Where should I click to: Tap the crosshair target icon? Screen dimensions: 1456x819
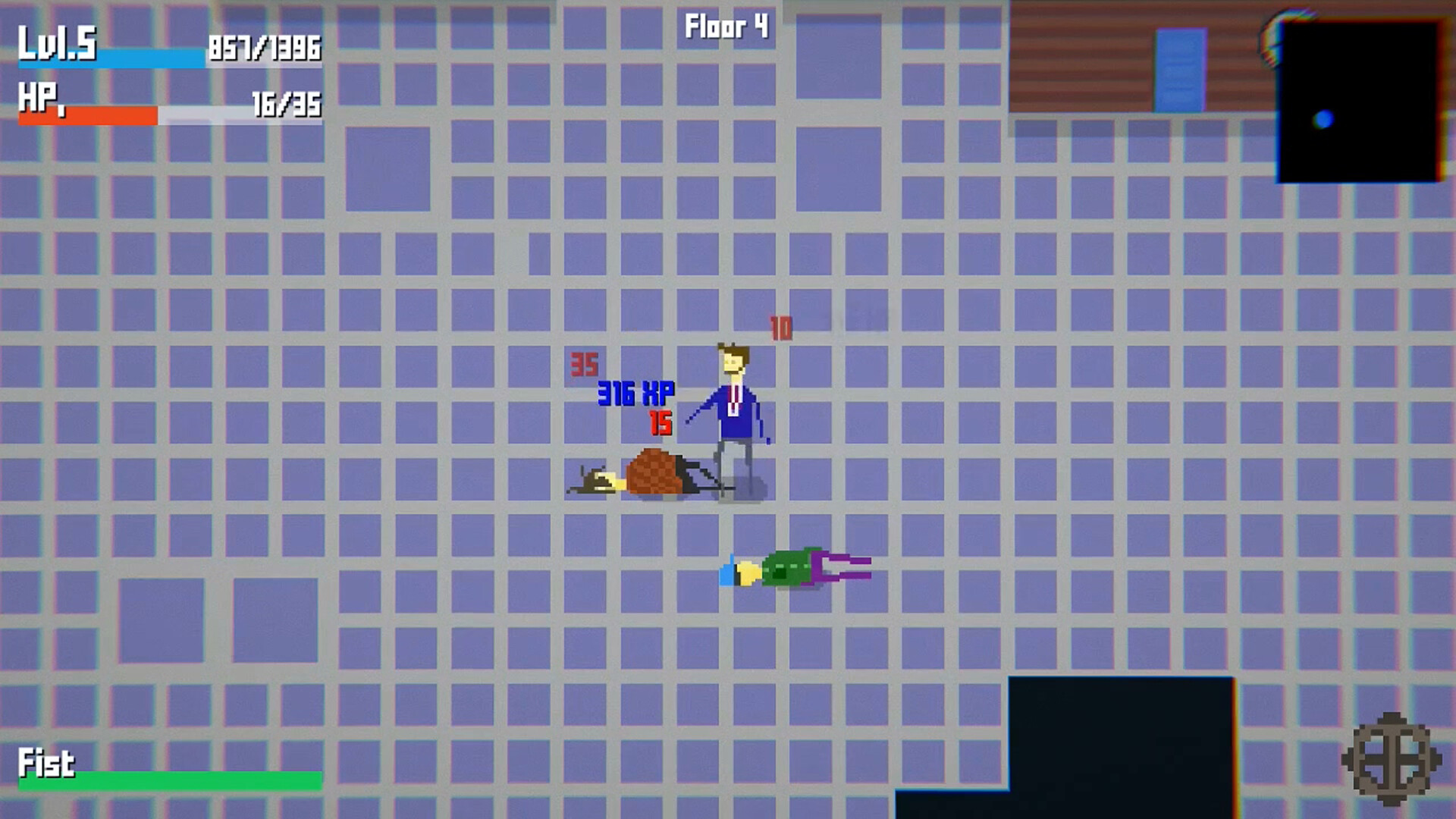coord(1392,758)
